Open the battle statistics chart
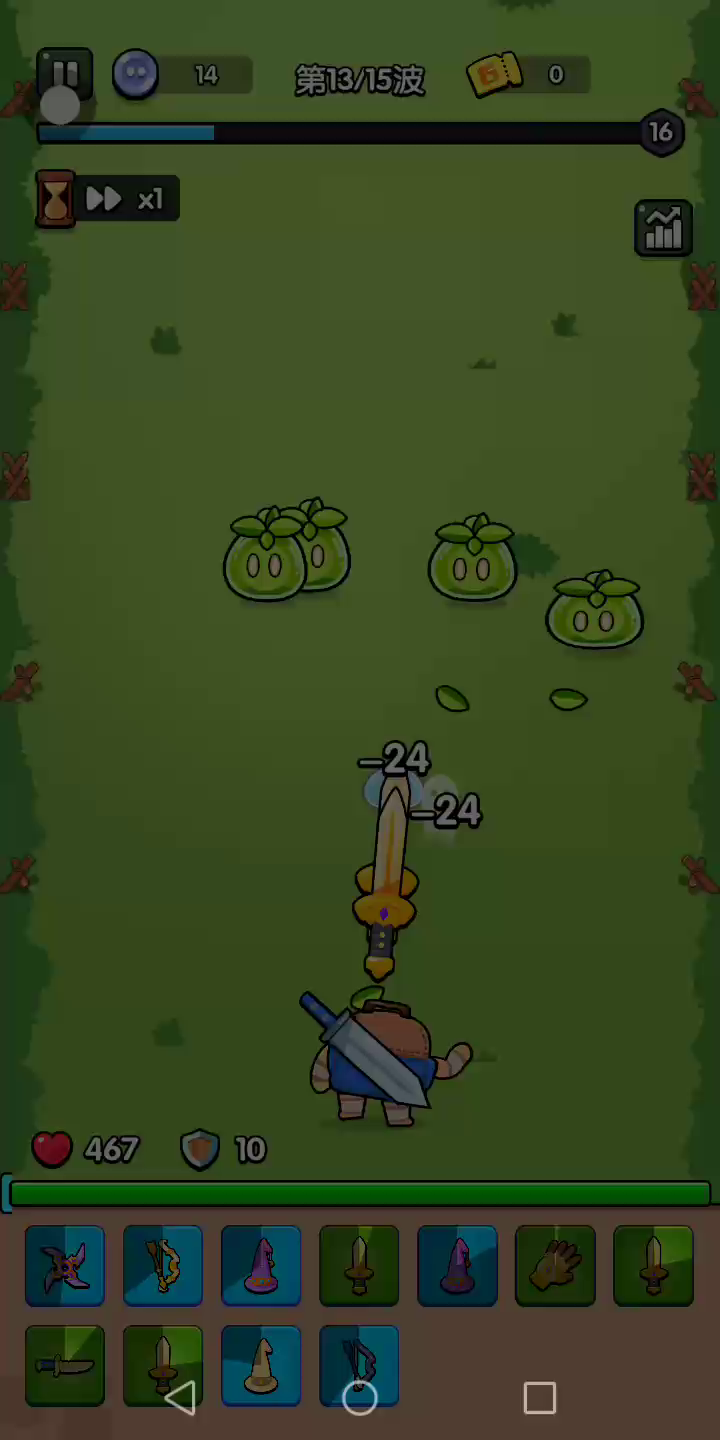 pyautogui.click(x=663, y=229)
